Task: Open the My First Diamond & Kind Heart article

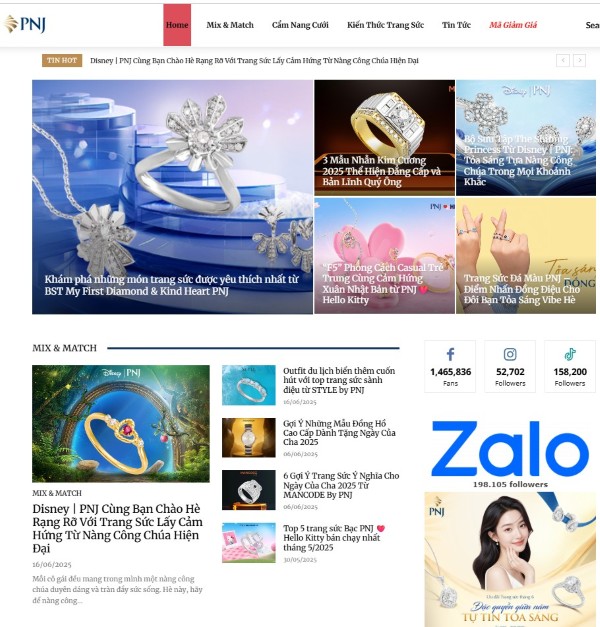Action: click(172, 287)
